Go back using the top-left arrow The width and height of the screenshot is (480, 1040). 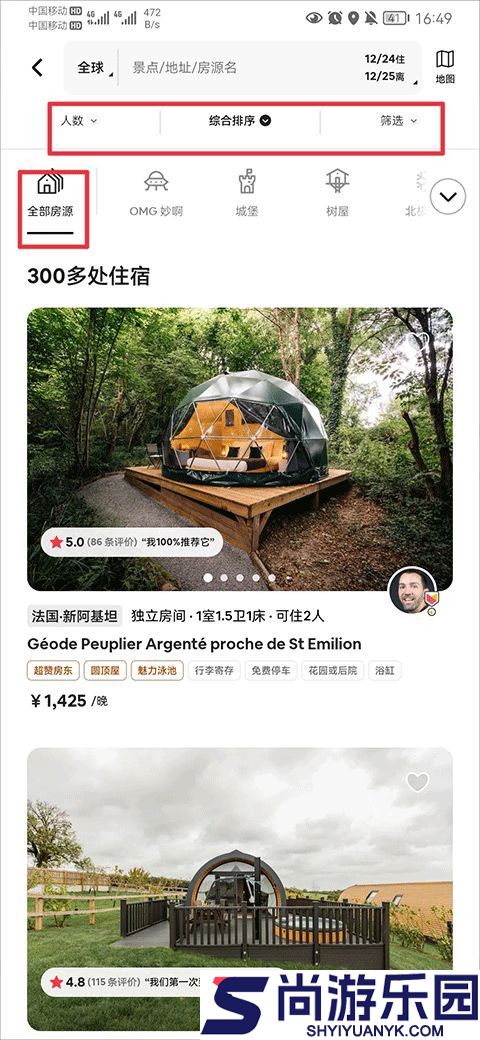(x=37, y=67)
